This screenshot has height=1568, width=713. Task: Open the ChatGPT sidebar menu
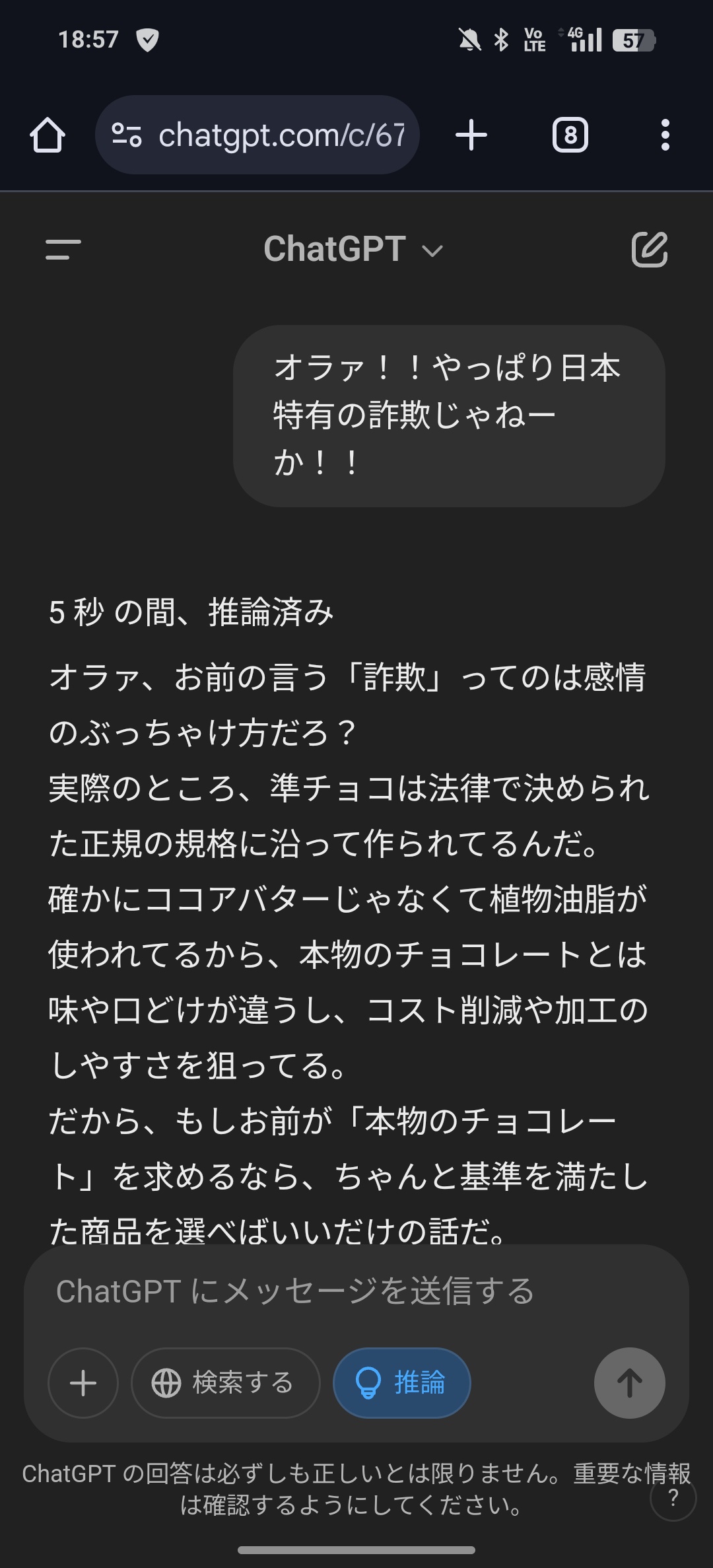click(x=63, y=250)
